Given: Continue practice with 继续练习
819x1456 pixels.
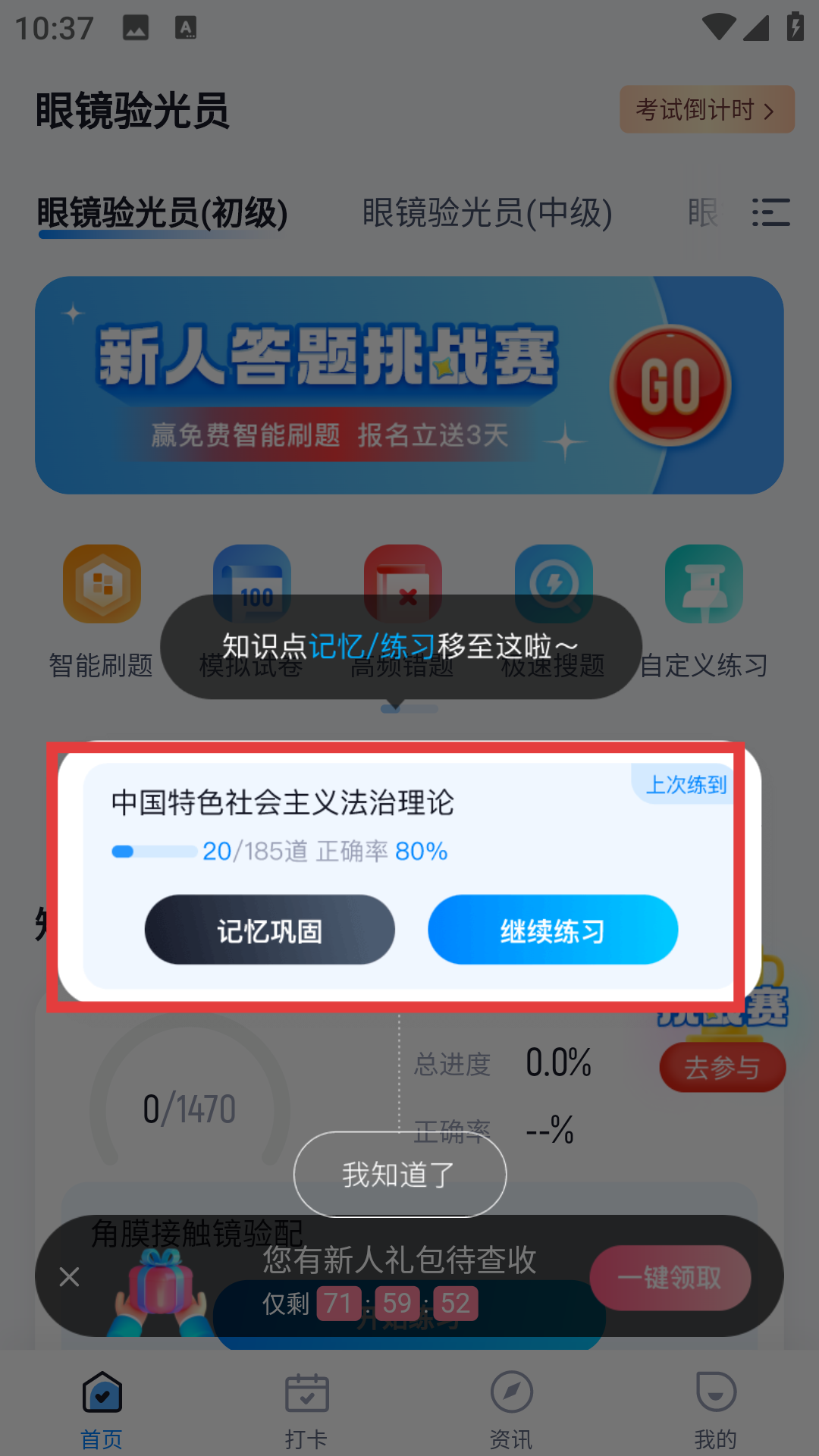Looking at the screenshot, I should (552, 930).
